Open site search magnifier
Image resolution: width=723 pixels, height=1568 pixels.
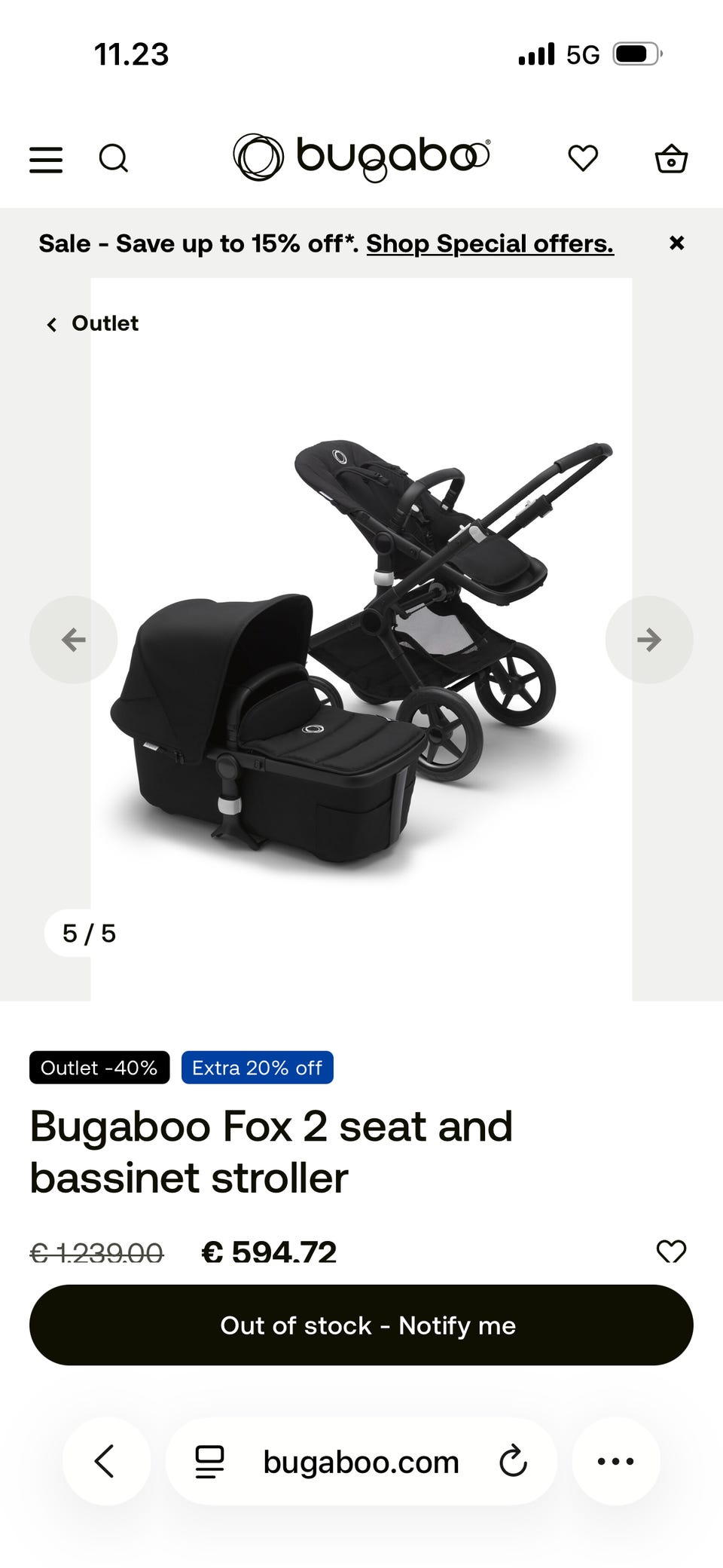(114, 158)
